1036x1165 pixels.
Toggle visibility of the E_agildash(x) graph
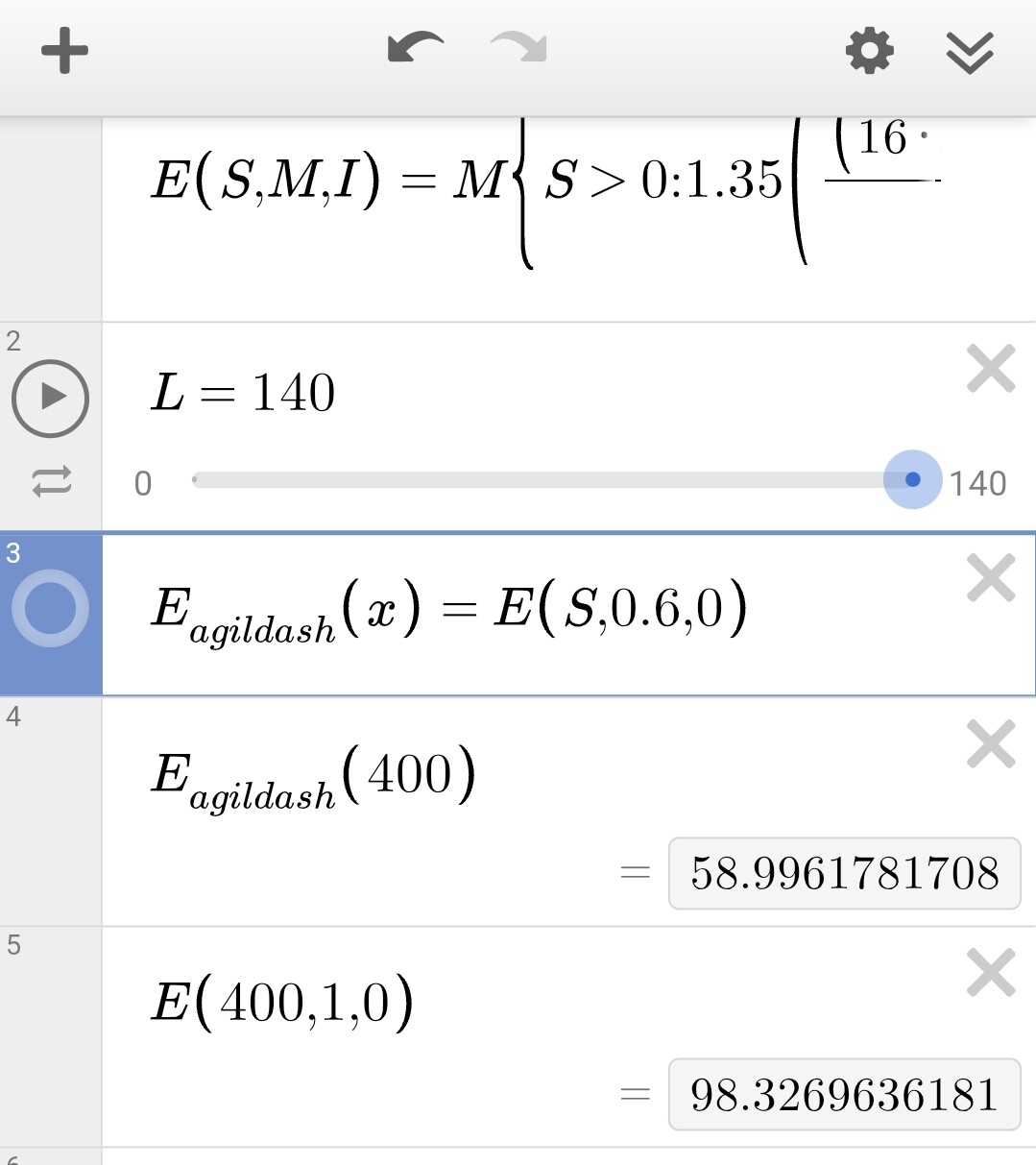50,608
